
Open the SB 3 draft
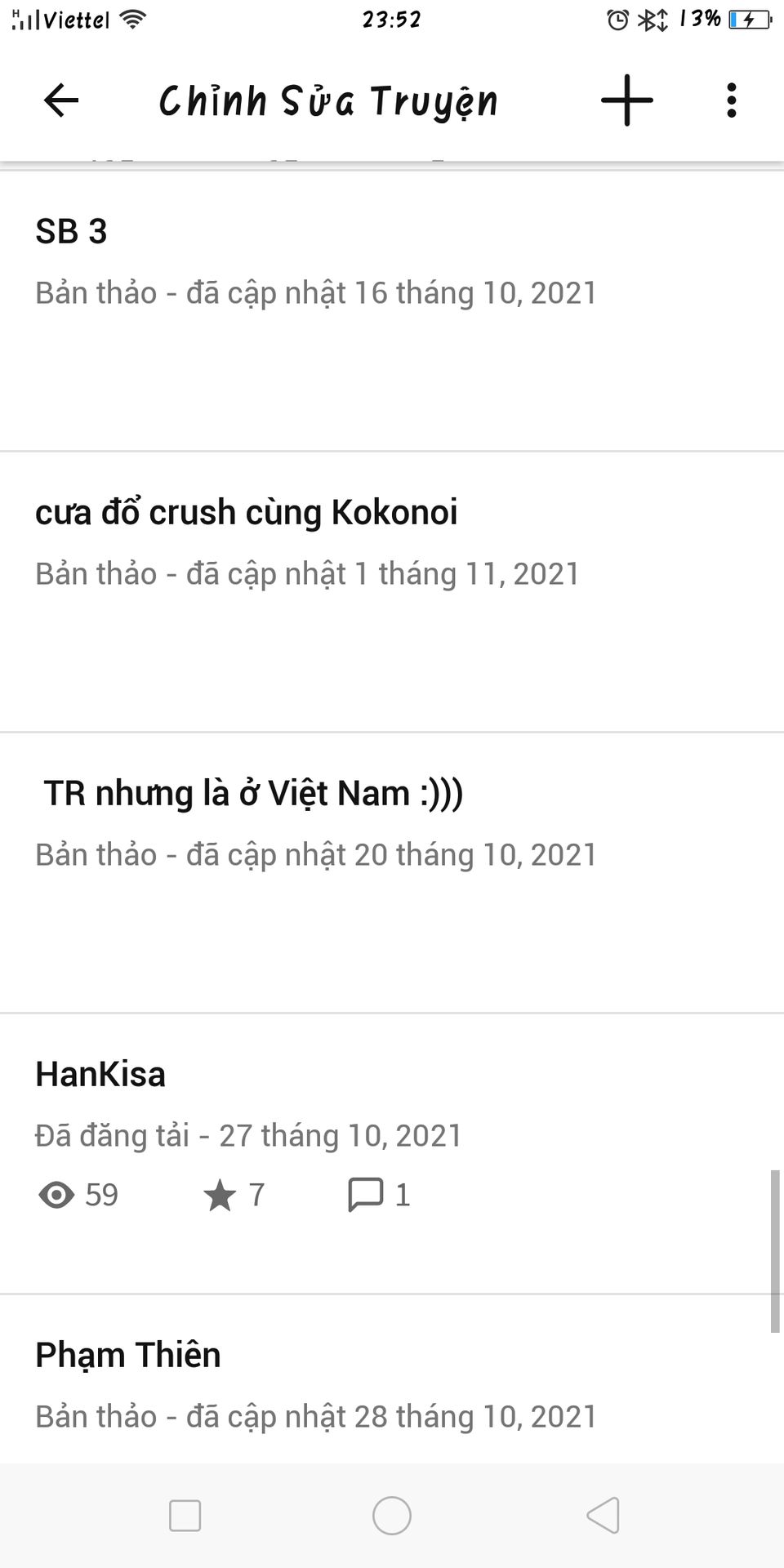tap(392, 311)
